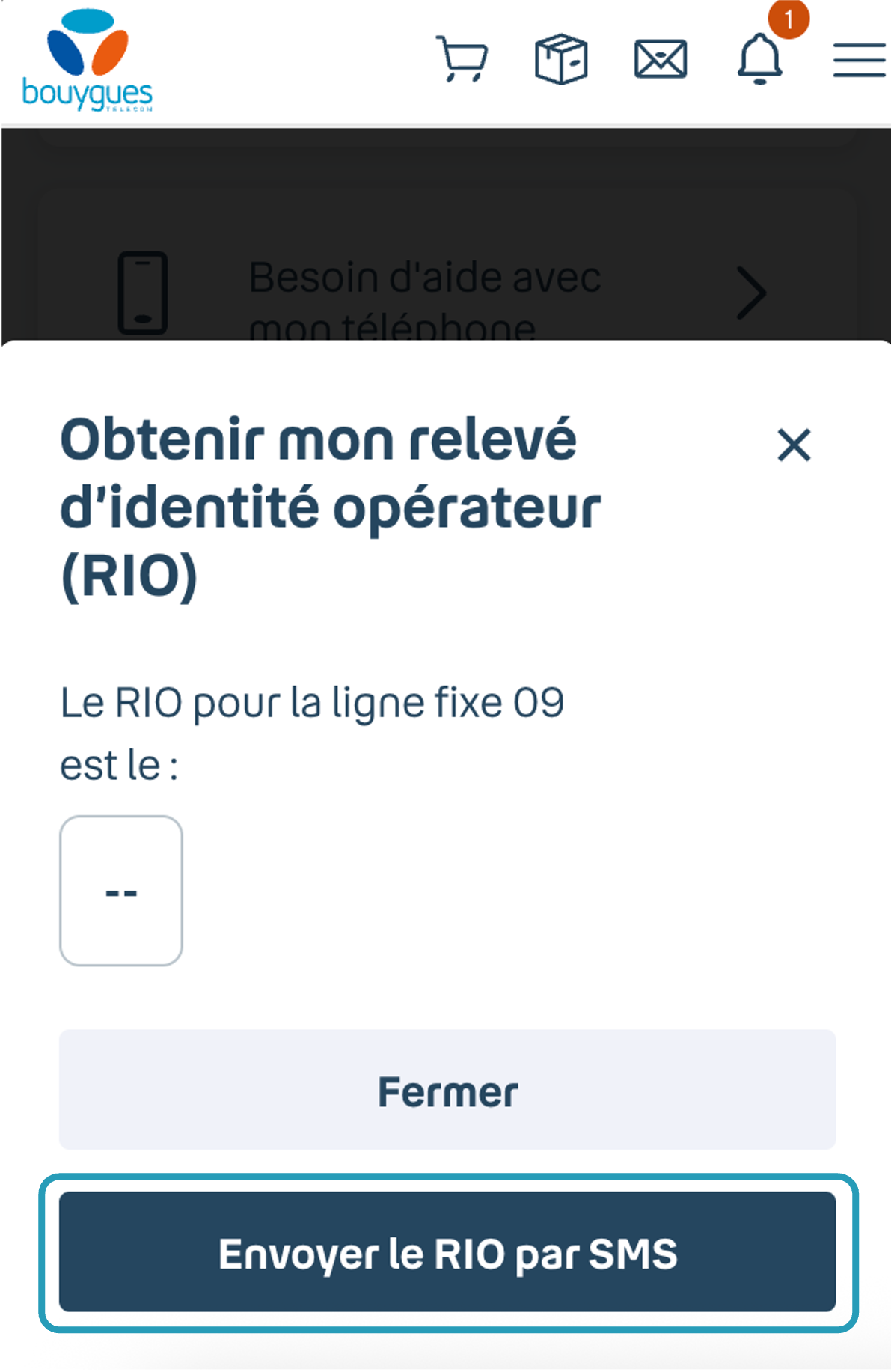Tap the Fermer button
Screen dimensions: 891x1372
(447, 1090)
